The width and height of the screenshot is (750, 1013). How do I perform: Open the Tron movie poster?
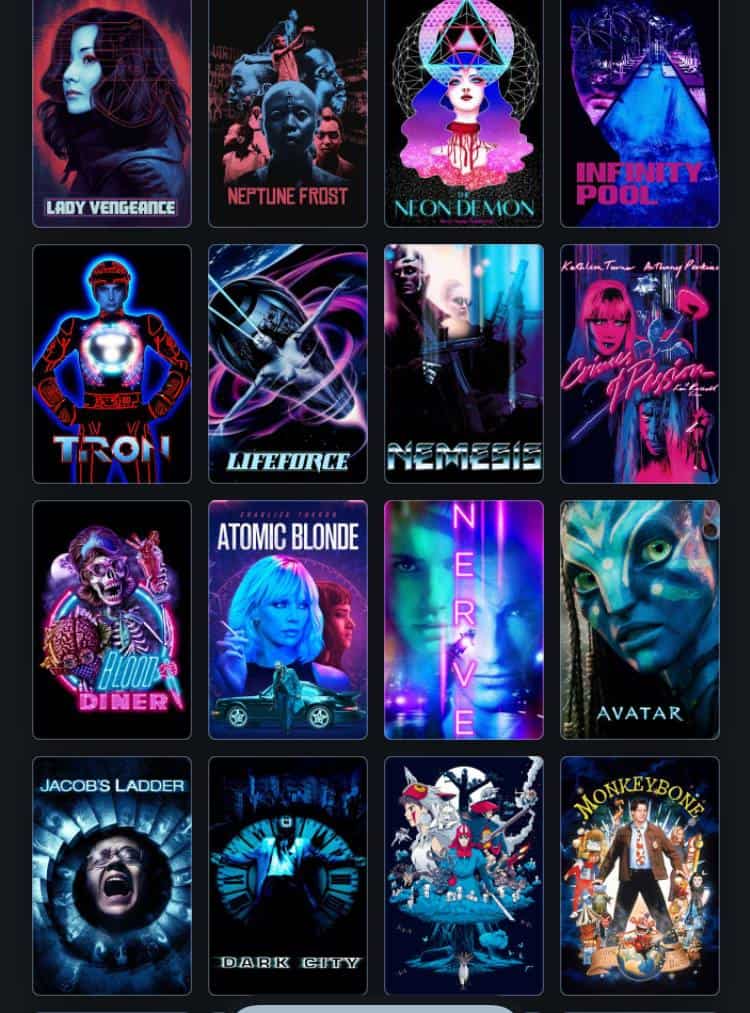tap(112, 364)
